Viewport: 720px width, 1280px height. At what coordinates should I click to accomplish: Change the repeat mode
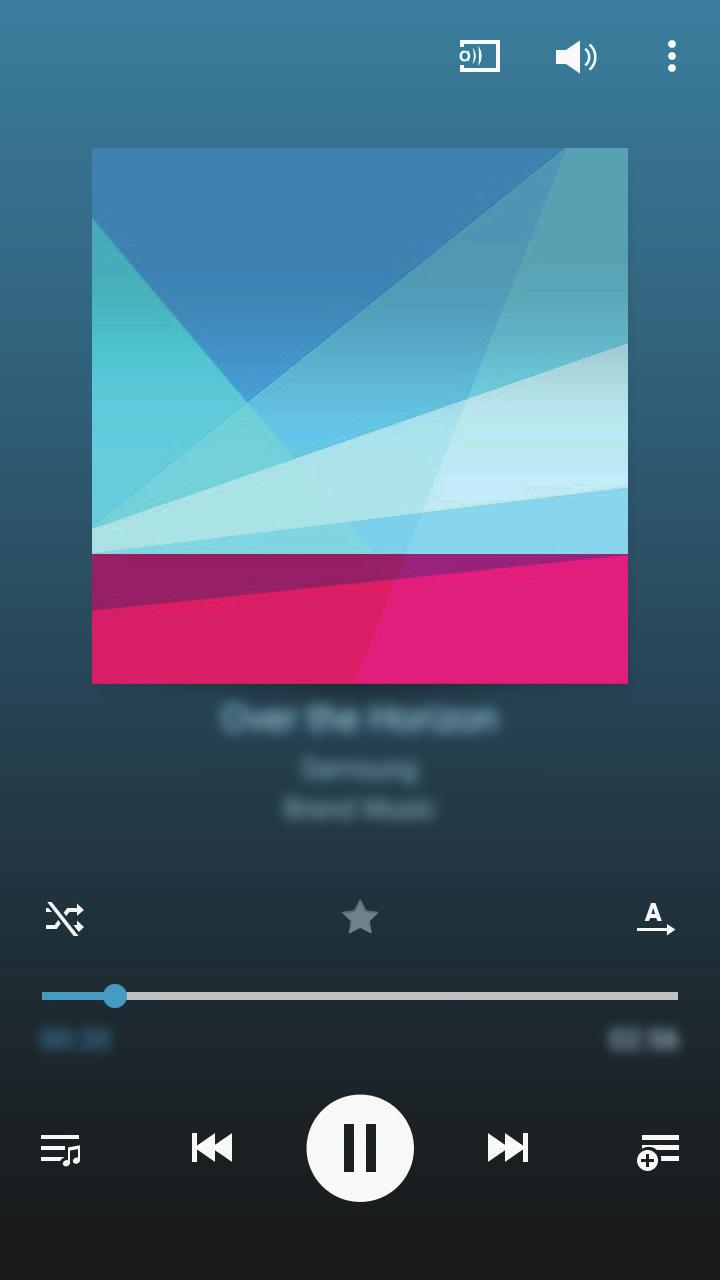[x=655, y=918]
